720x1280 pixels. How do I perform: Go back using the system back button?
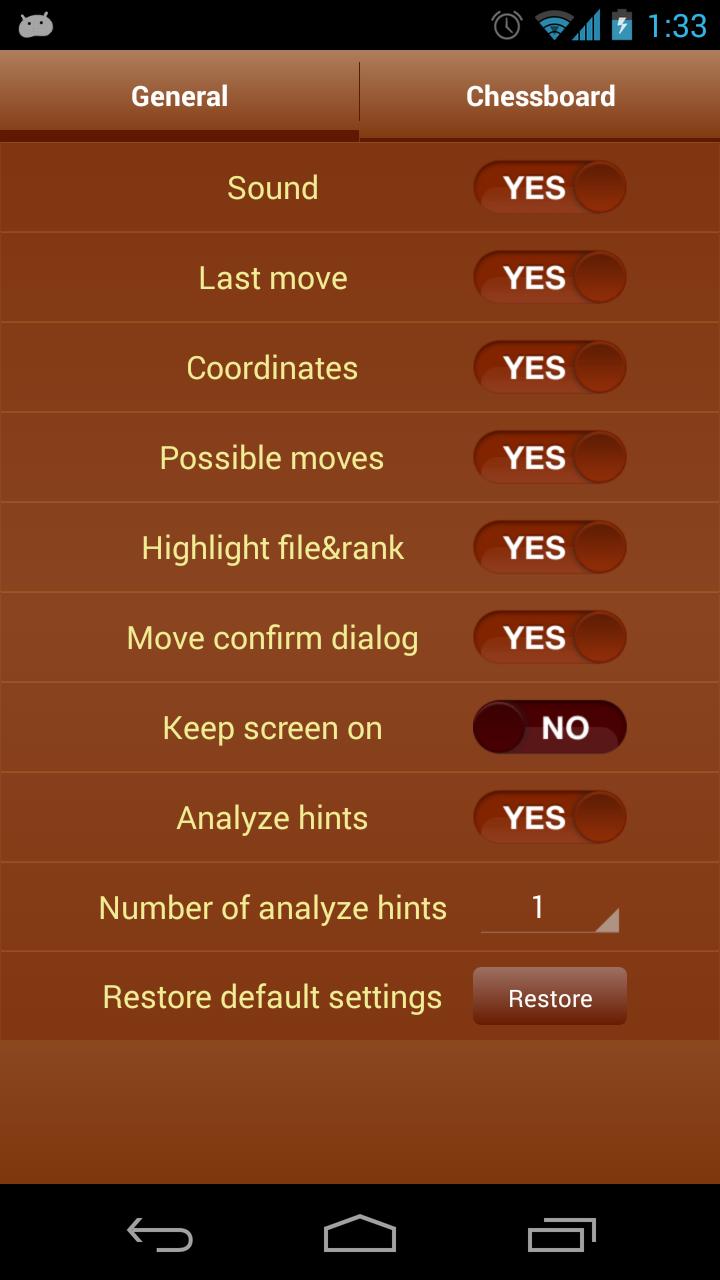click(x=160, y=1235)
